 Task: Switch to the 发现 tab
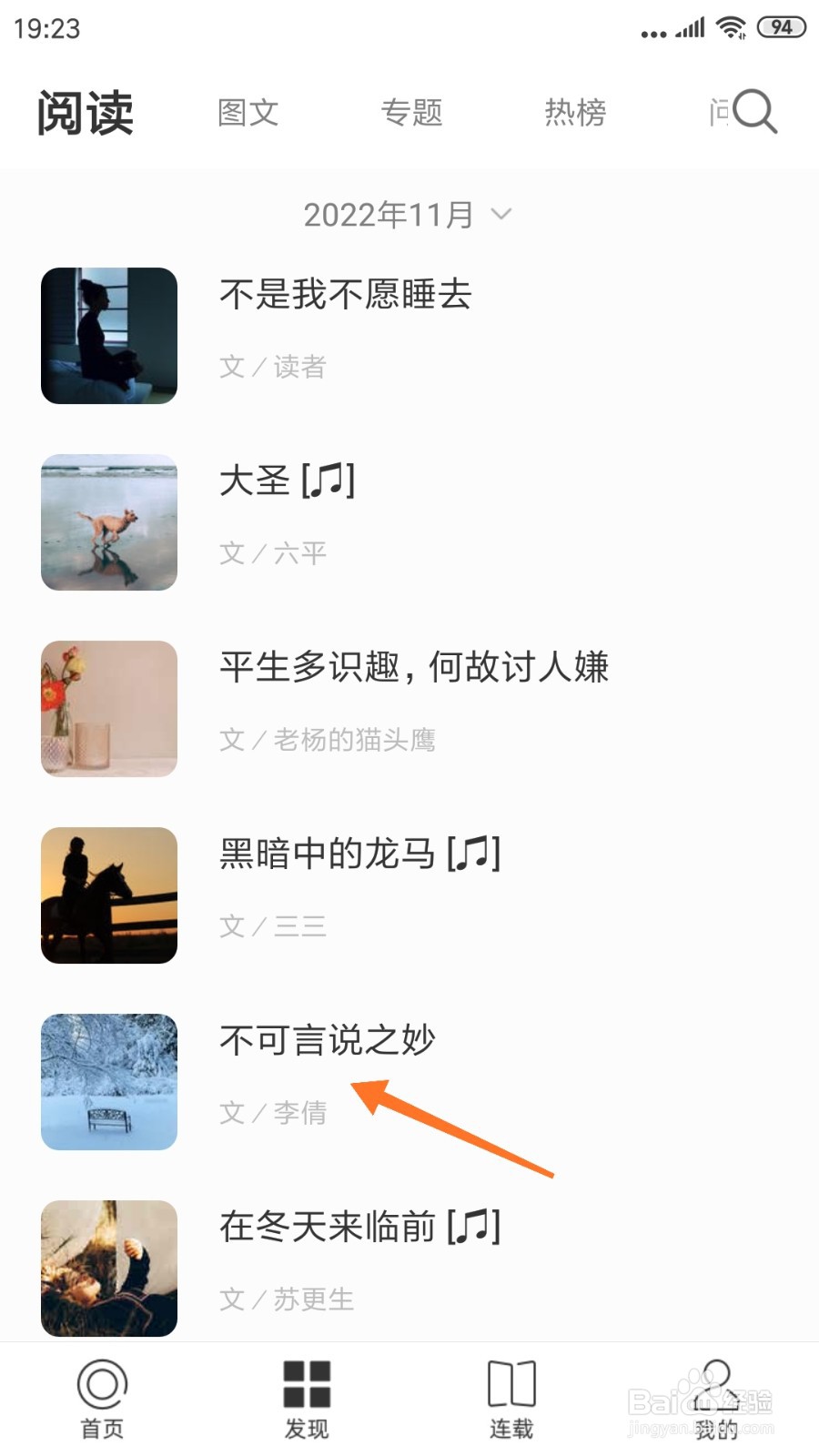tap(307, 1399)
